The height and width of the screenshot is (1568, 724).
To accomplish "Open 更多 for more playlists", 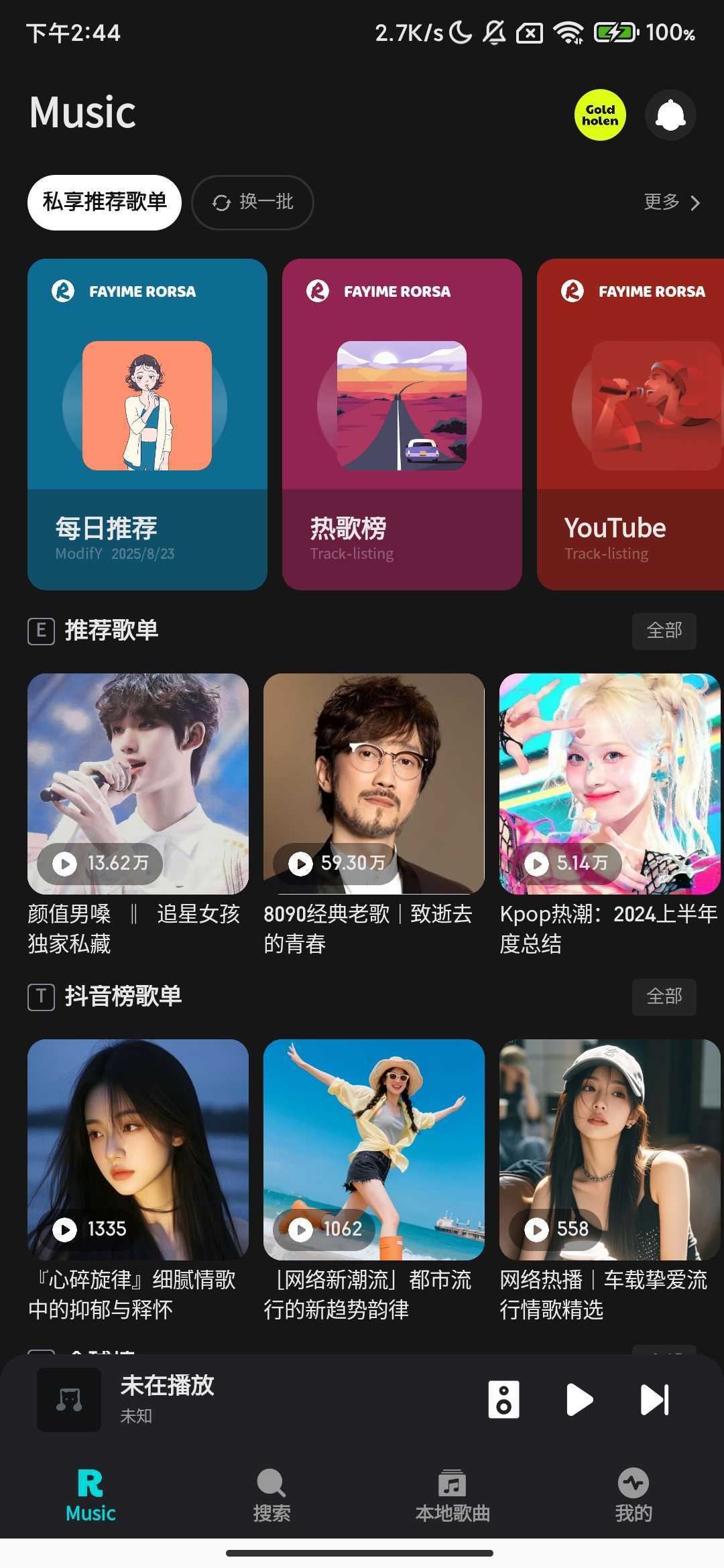I will 672,202.
